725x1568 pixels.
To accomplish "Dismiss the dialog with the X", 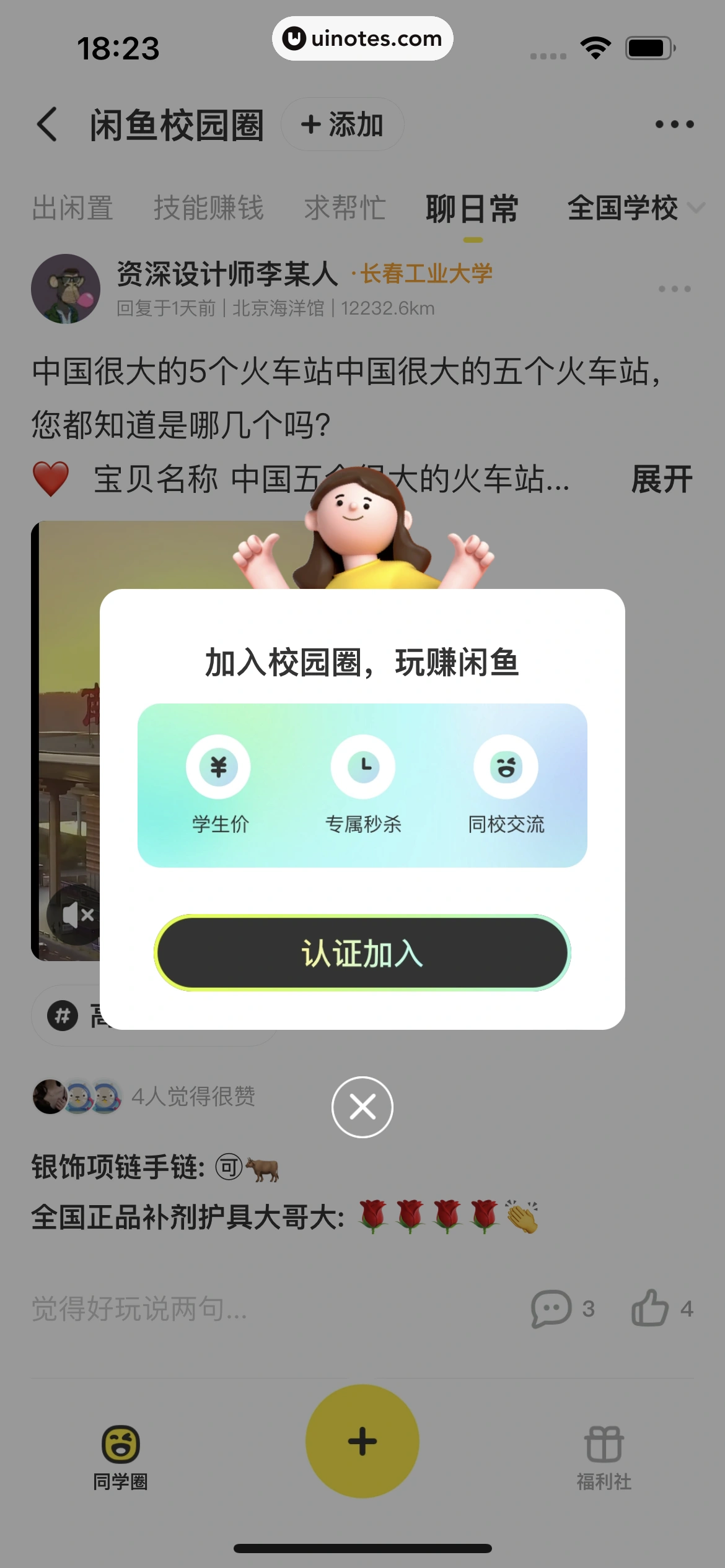I will 362,1107.
